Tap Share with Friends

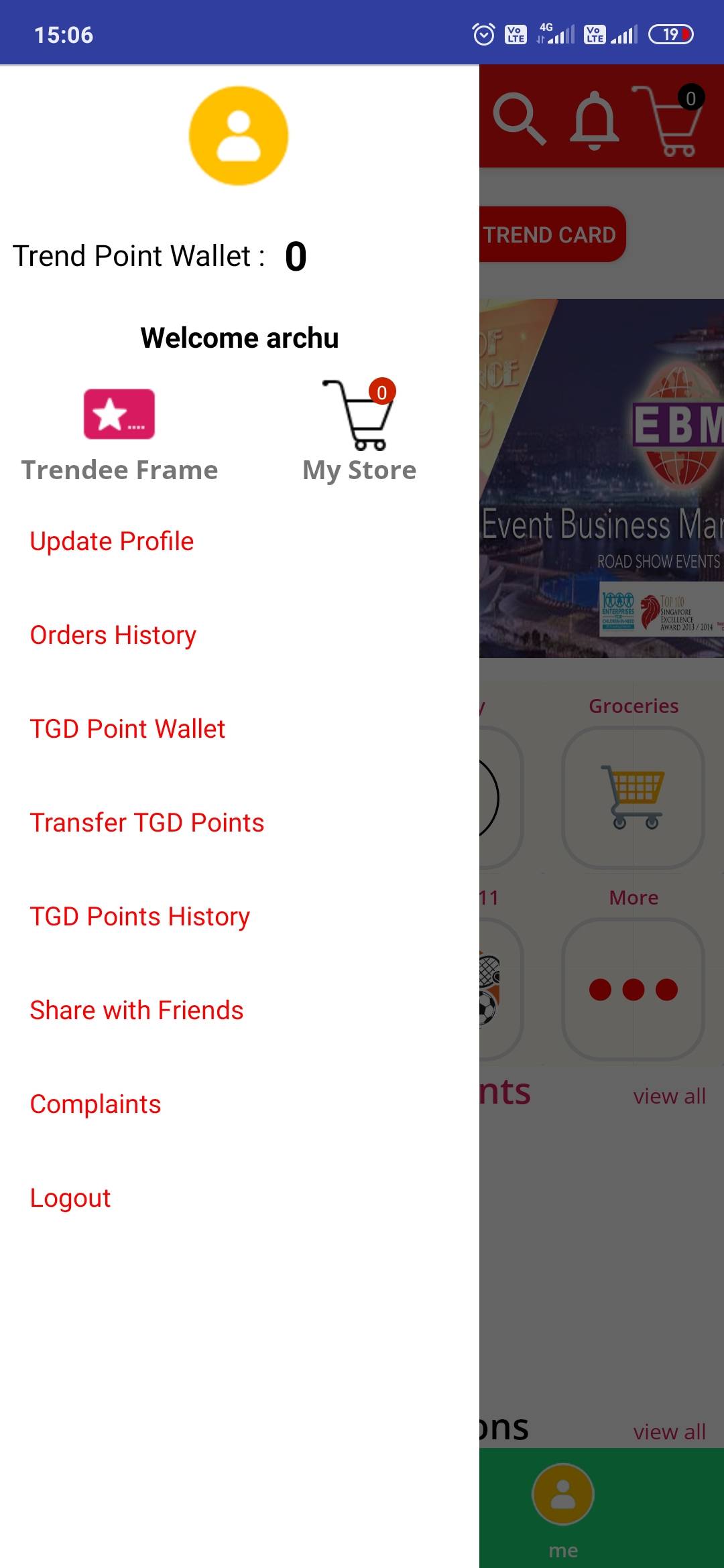(137, 1010)
